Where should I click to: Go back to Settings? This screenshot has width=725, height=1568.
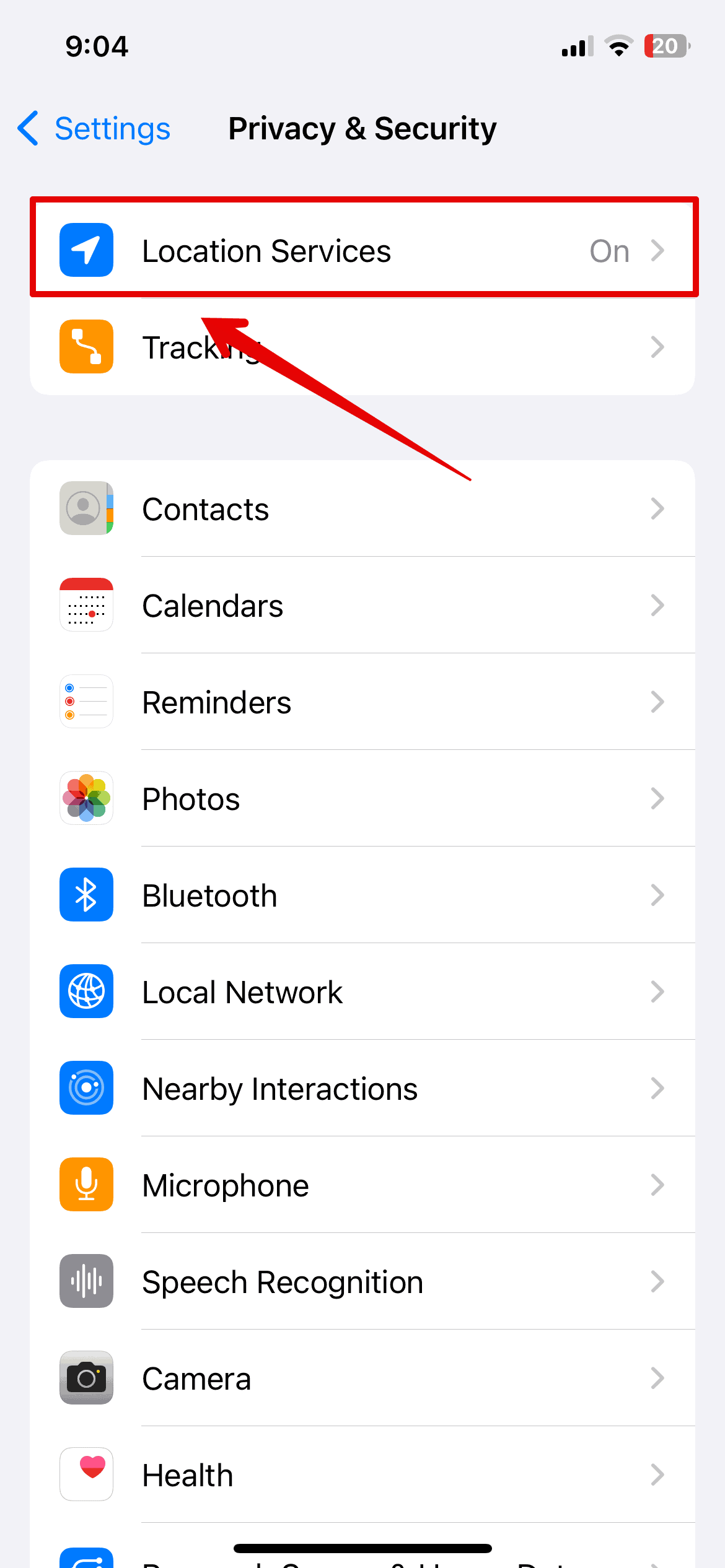[94, 129]
